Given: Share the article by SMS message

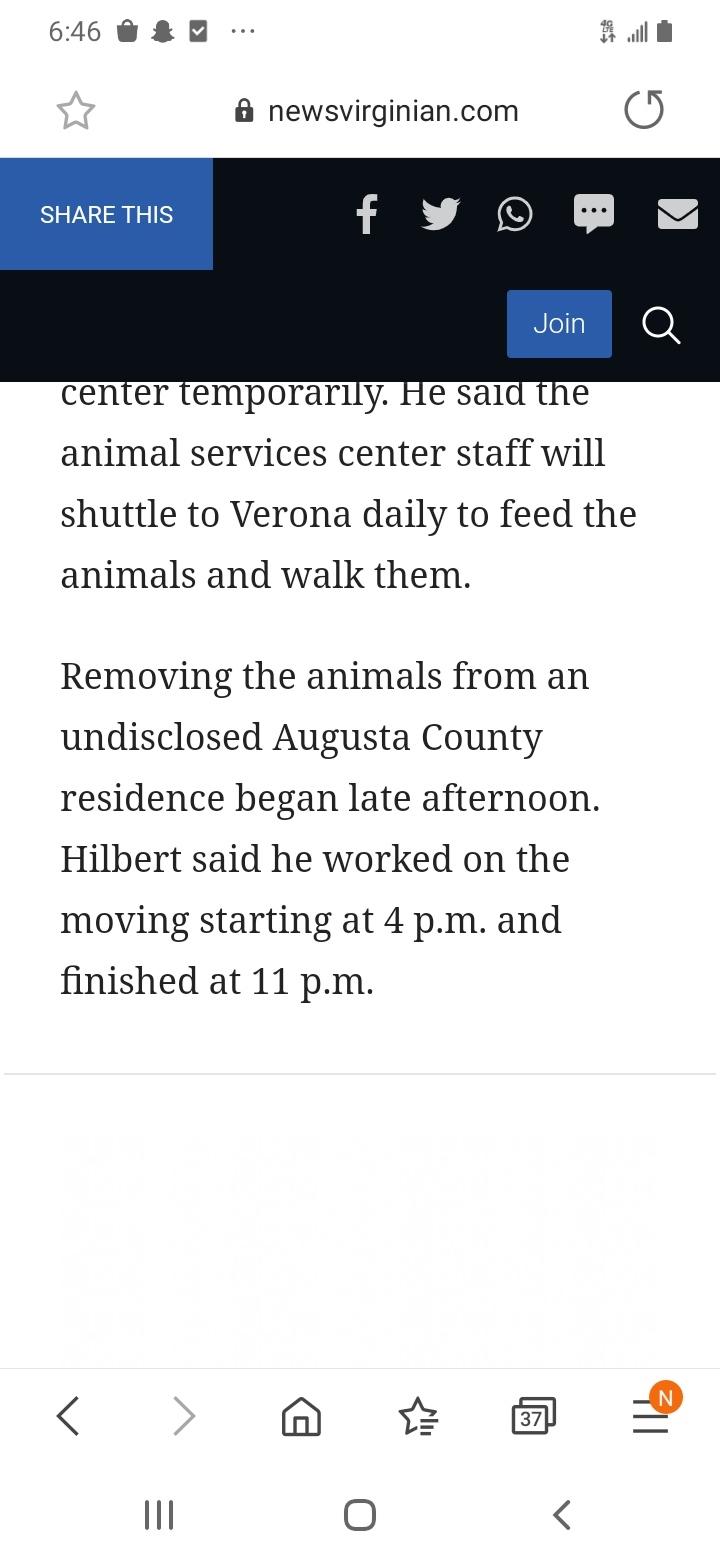Looking at the screenshot, I should [593, 214].
